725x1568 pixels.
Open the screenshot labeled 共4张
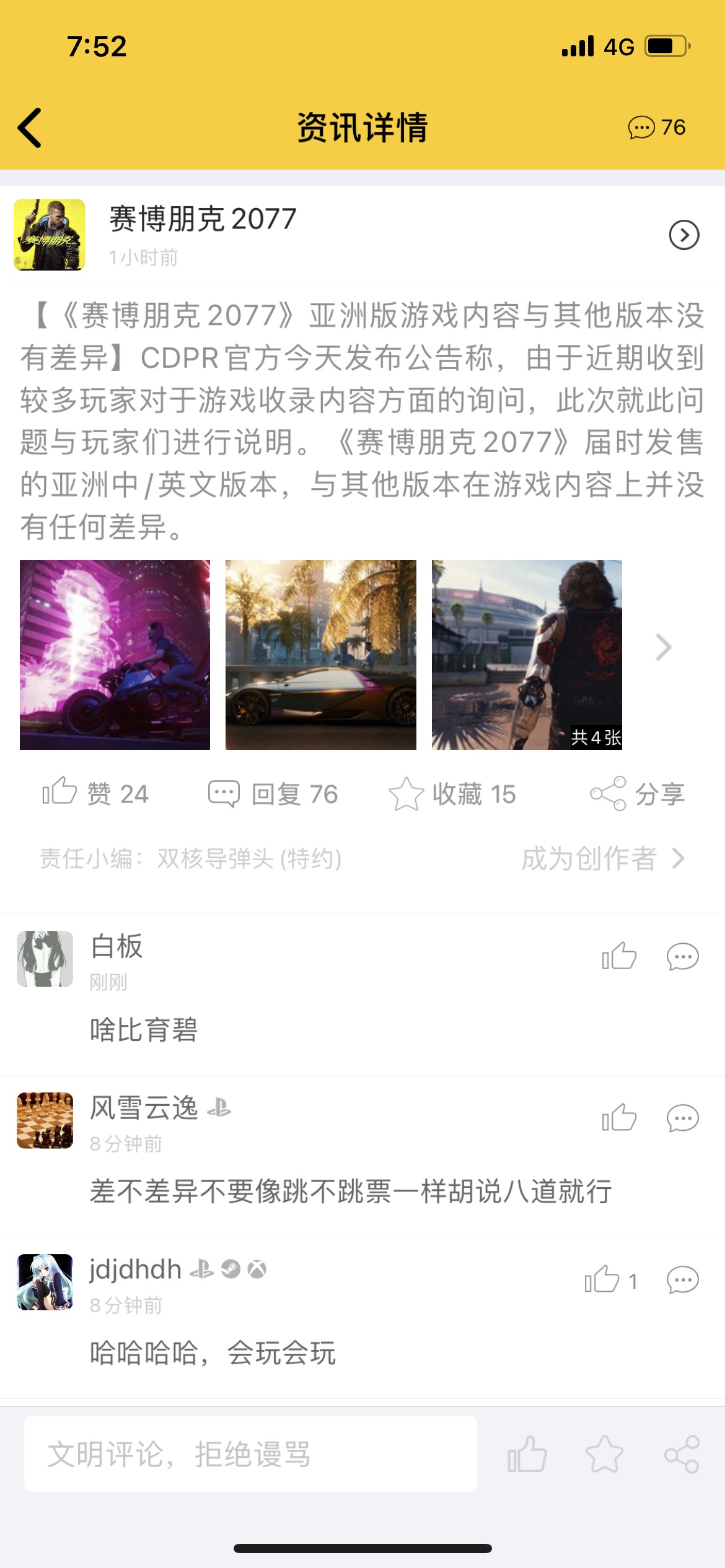(x=527, y=655)
